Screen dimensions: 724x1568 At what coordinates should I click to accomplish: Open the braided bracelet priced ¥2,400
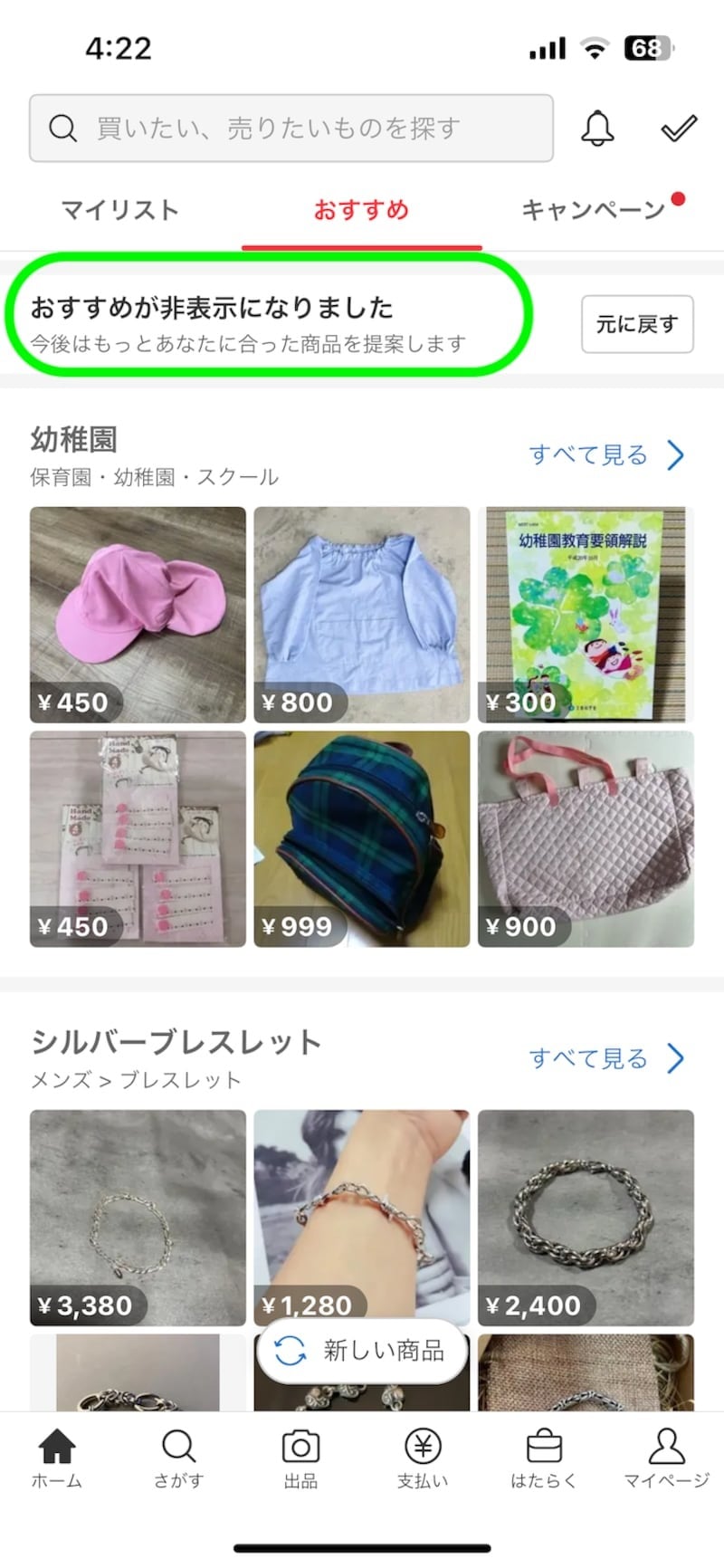(586, 1217)
